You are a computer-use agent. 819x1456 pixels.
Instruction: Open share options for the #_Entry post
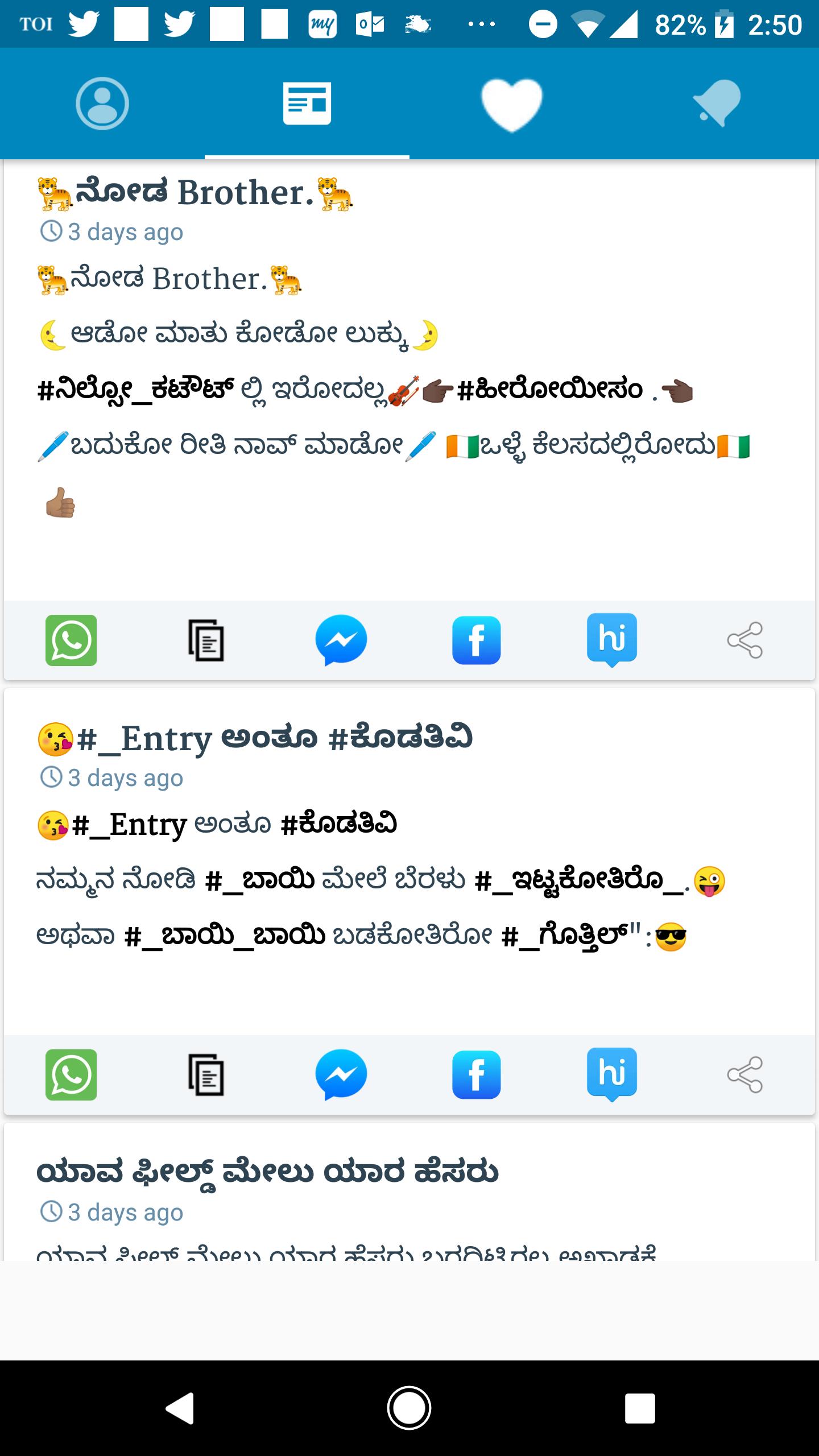745,1074
